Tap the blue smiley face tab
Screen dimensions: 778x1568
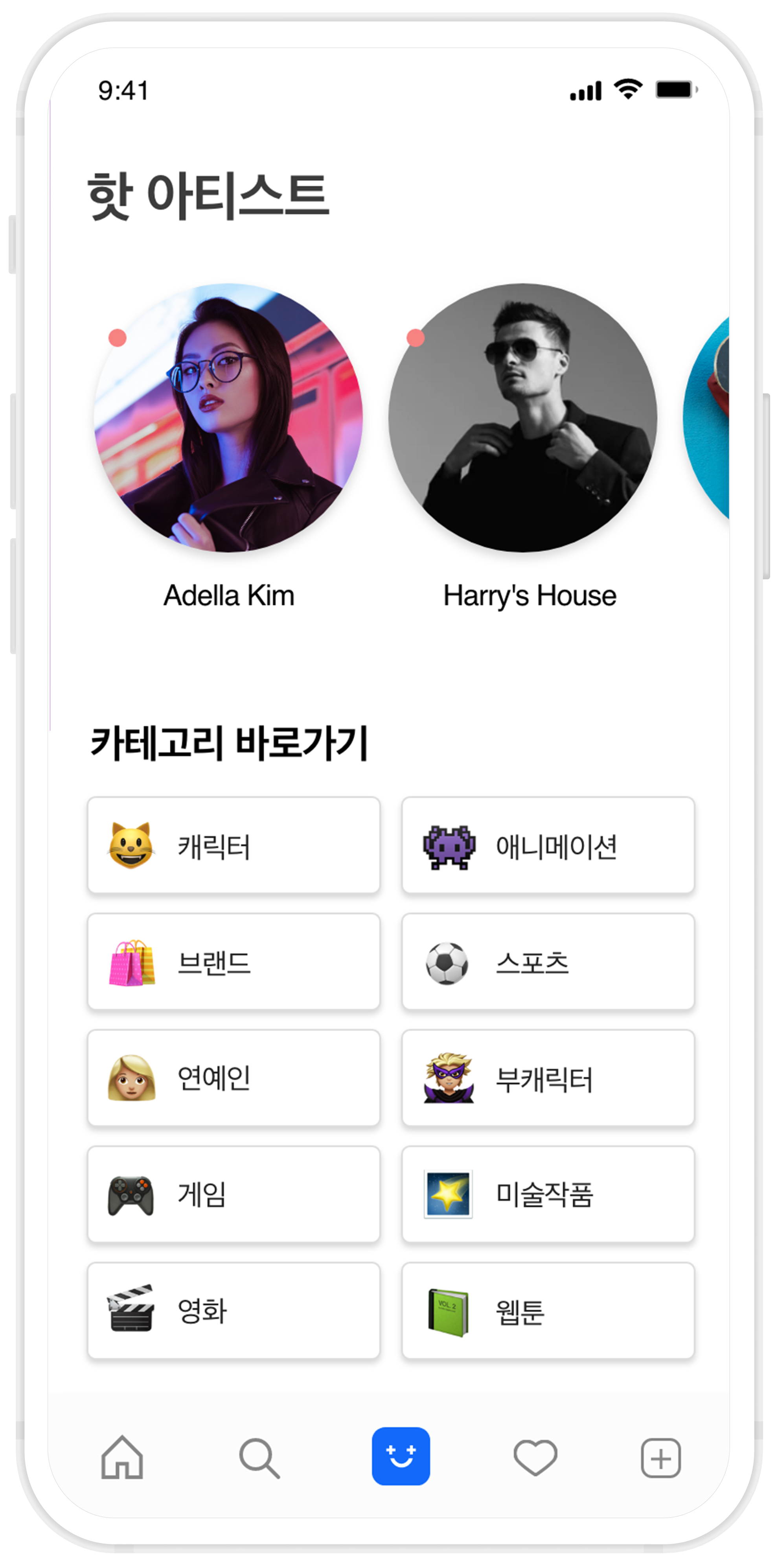pyautogui.click(x=401, y=1457)
